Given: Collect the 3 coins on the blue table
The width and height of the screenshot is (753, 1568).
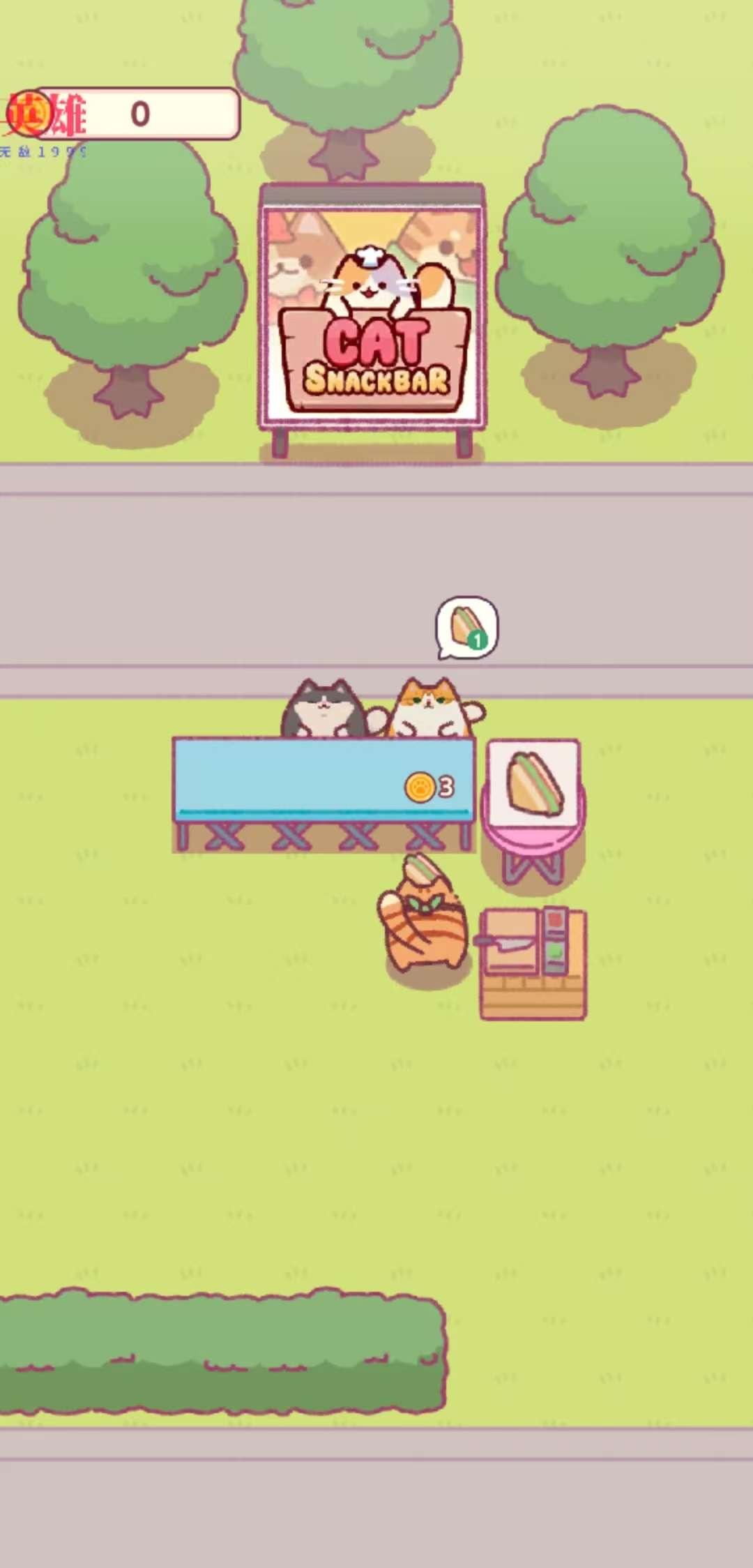Looking at the screenshot, I should [428, 787].
